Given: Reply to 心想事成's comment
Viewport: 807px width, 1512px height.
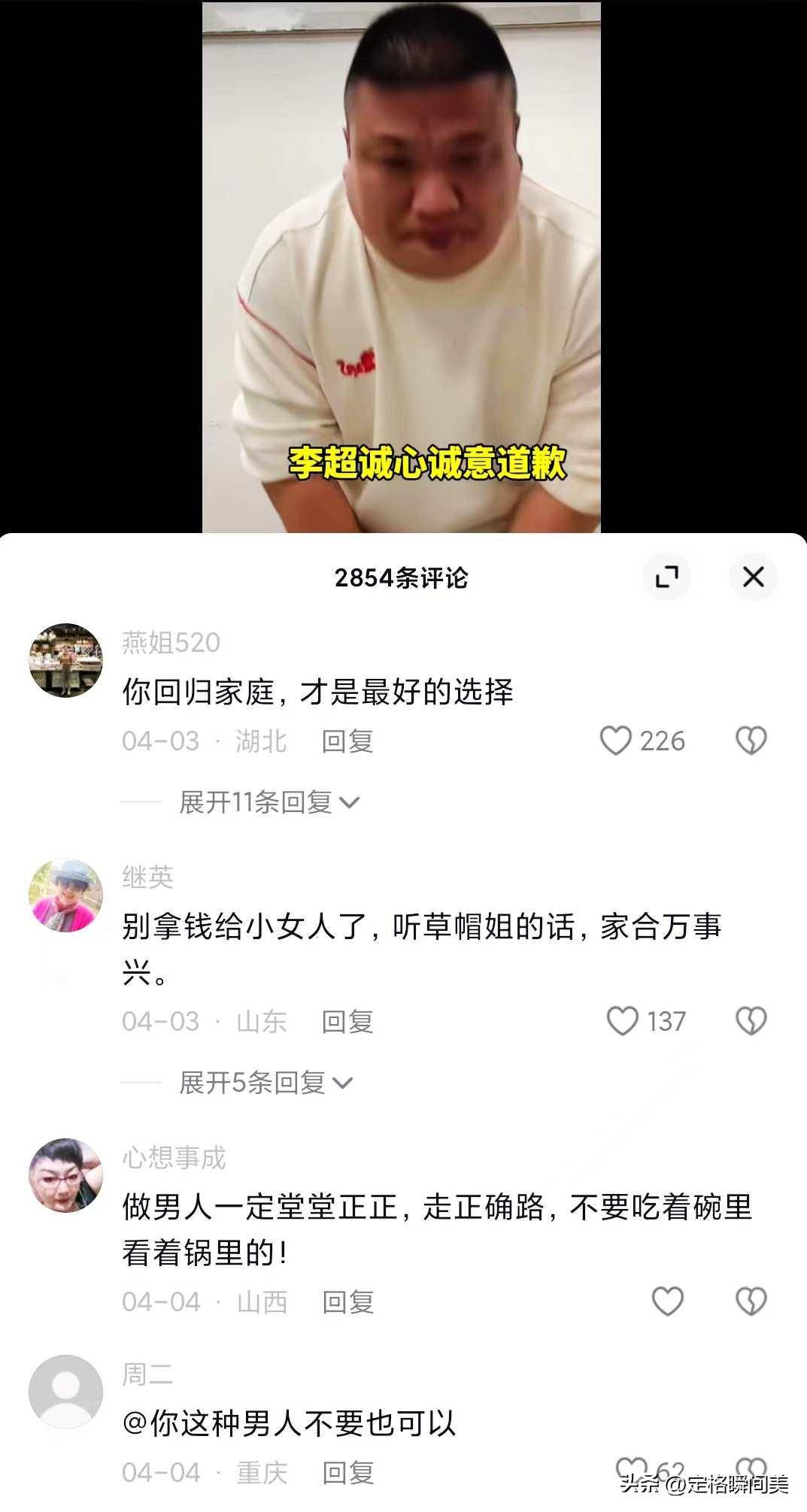Looking at the screenshot, I should pos(347,1302).
